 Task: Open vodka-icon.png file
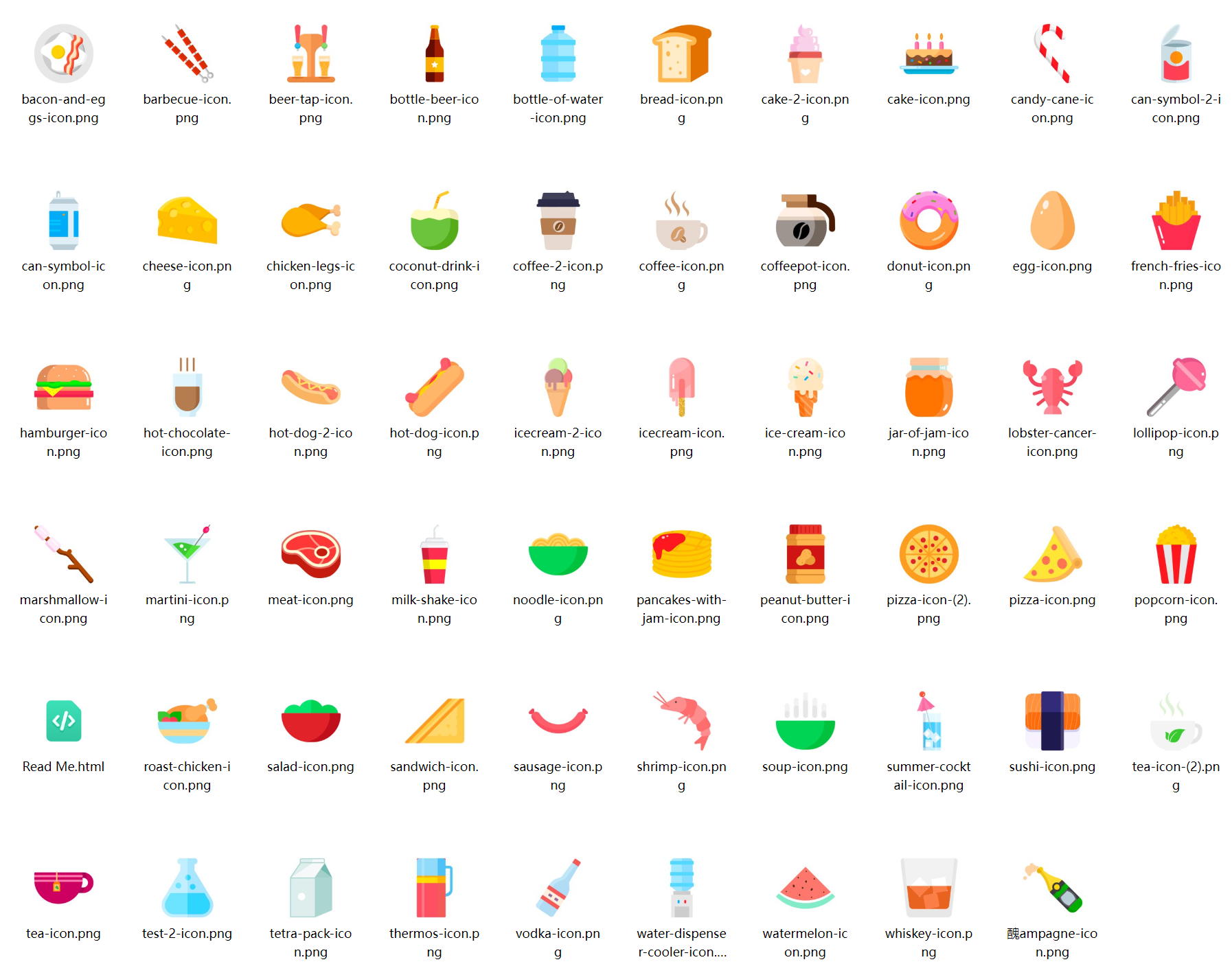tap(558, 888)
